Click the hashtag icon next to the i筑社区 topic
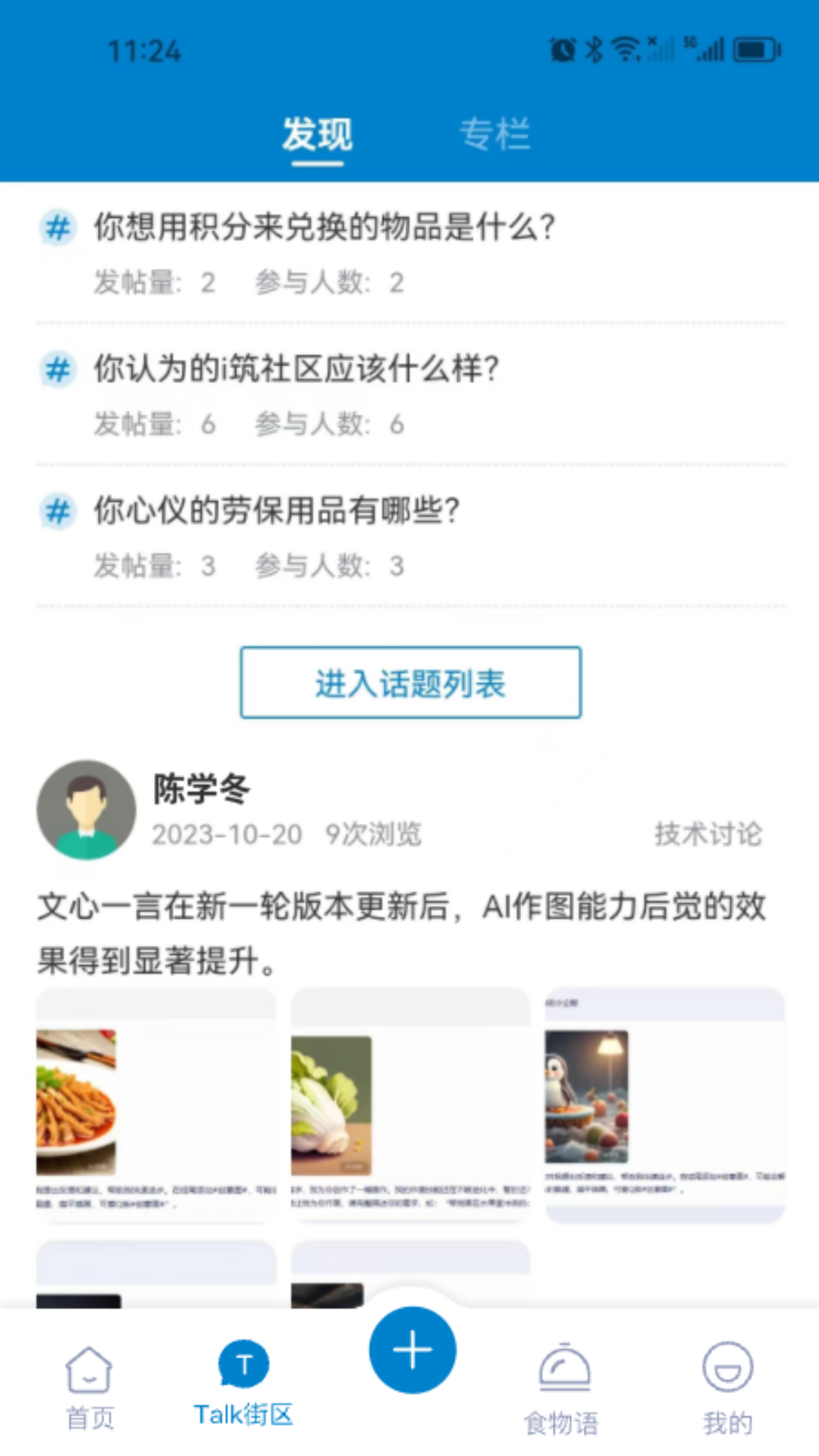Screen dimensions: 819x1456 tap(57, 370)
